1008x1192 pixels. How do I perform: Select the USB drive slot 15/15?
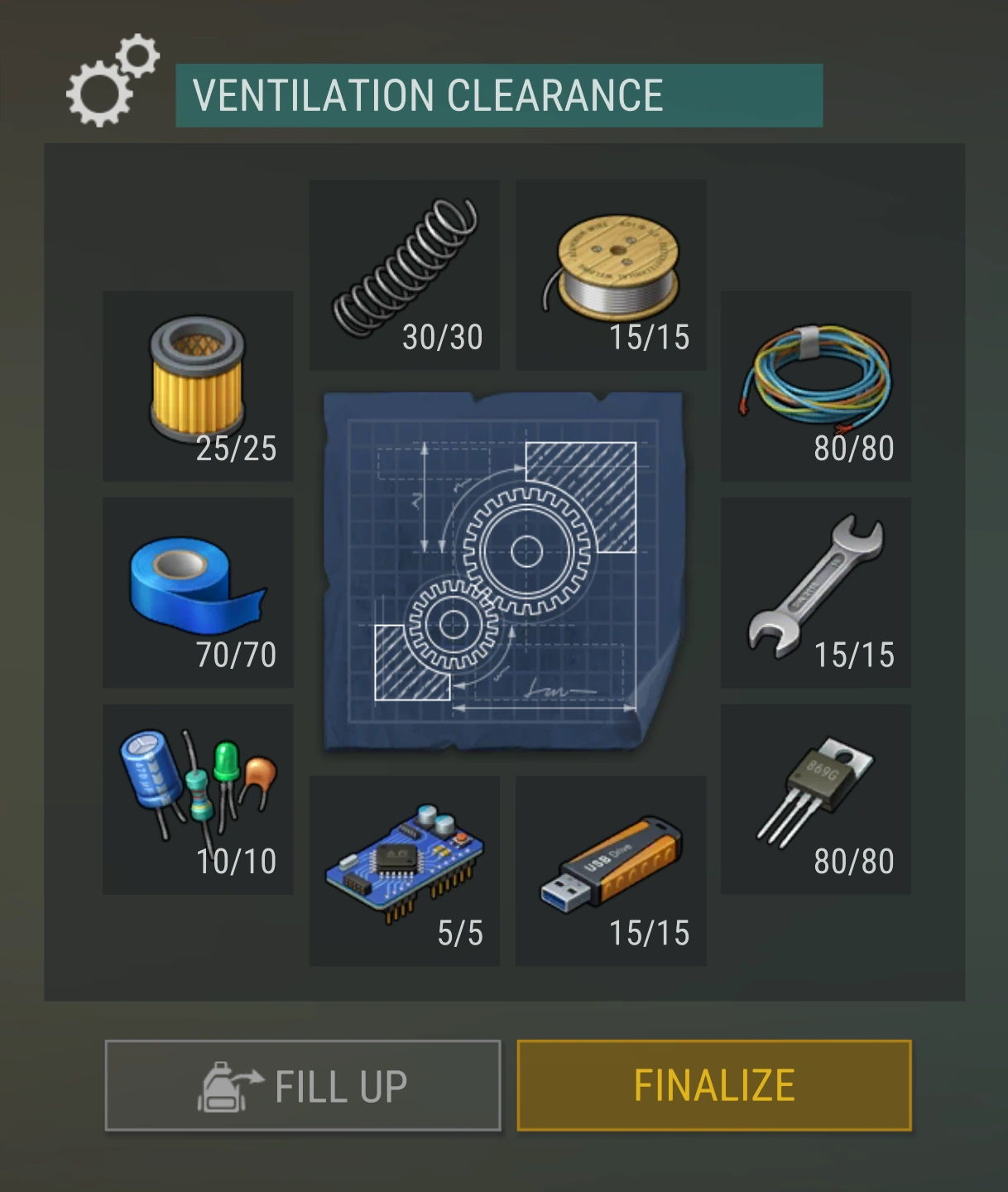point(611,870)
